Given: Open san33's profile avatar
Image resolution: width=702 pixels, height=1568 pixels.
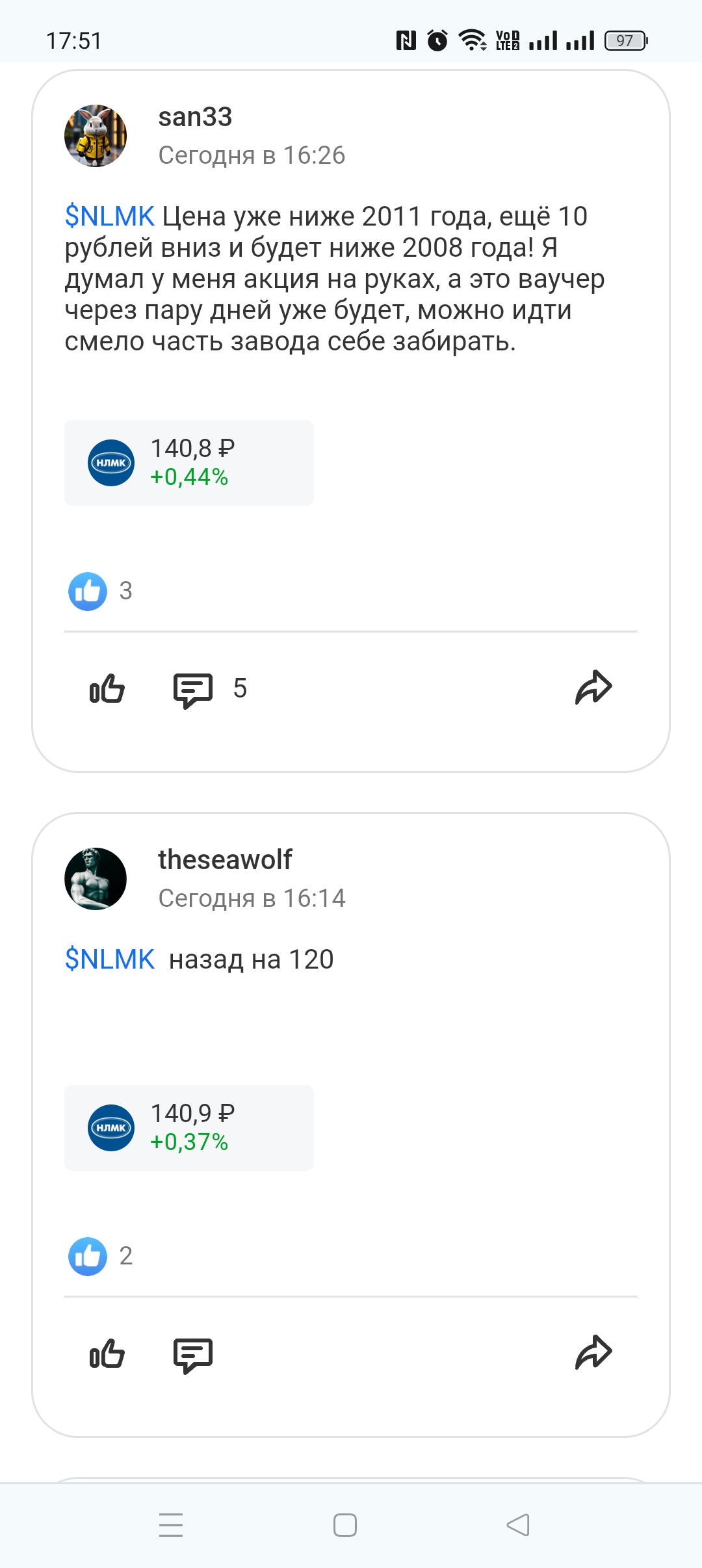Looking at the screenshot, I should click(96, 136).
